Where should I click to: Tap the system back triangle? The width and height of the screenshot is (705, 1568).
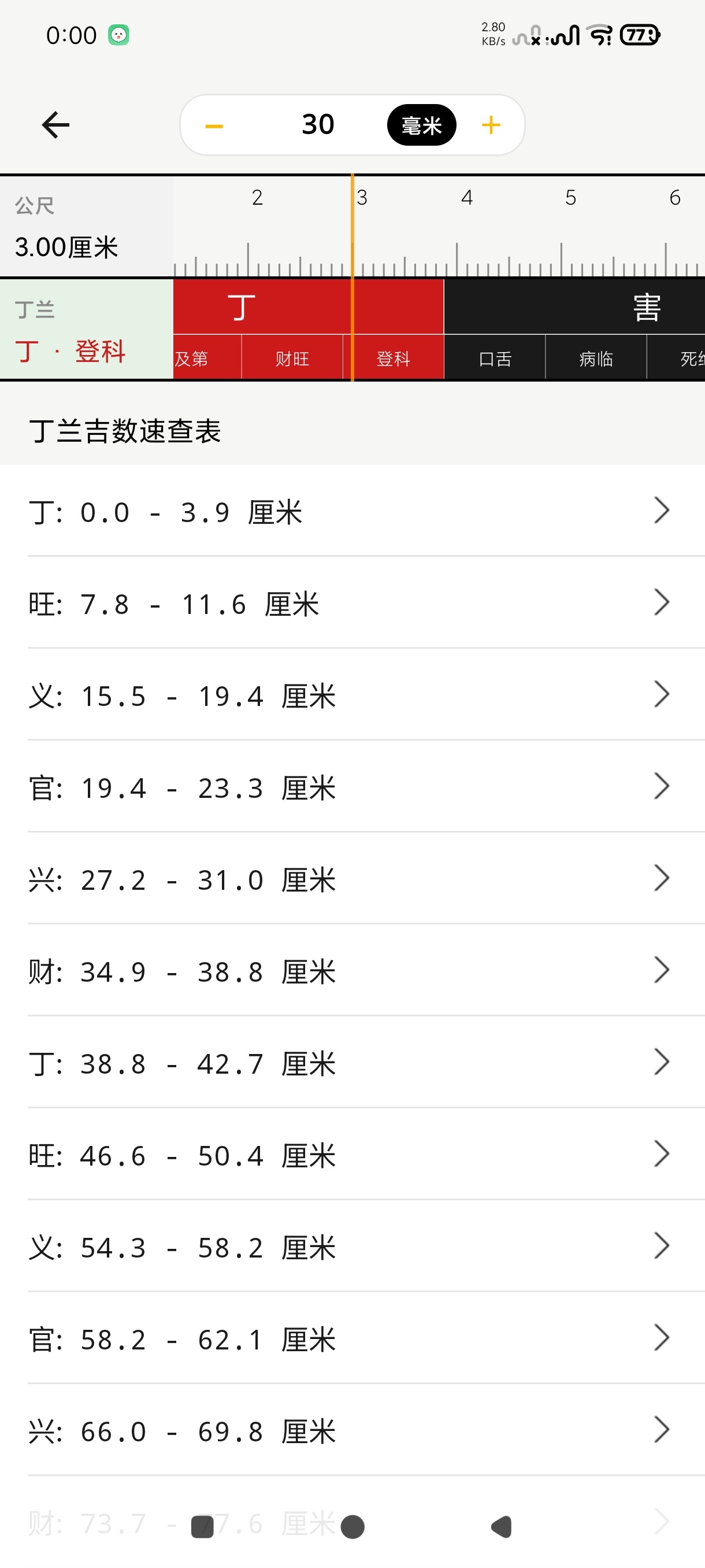pyautogui.click(x=502, y=1526)
